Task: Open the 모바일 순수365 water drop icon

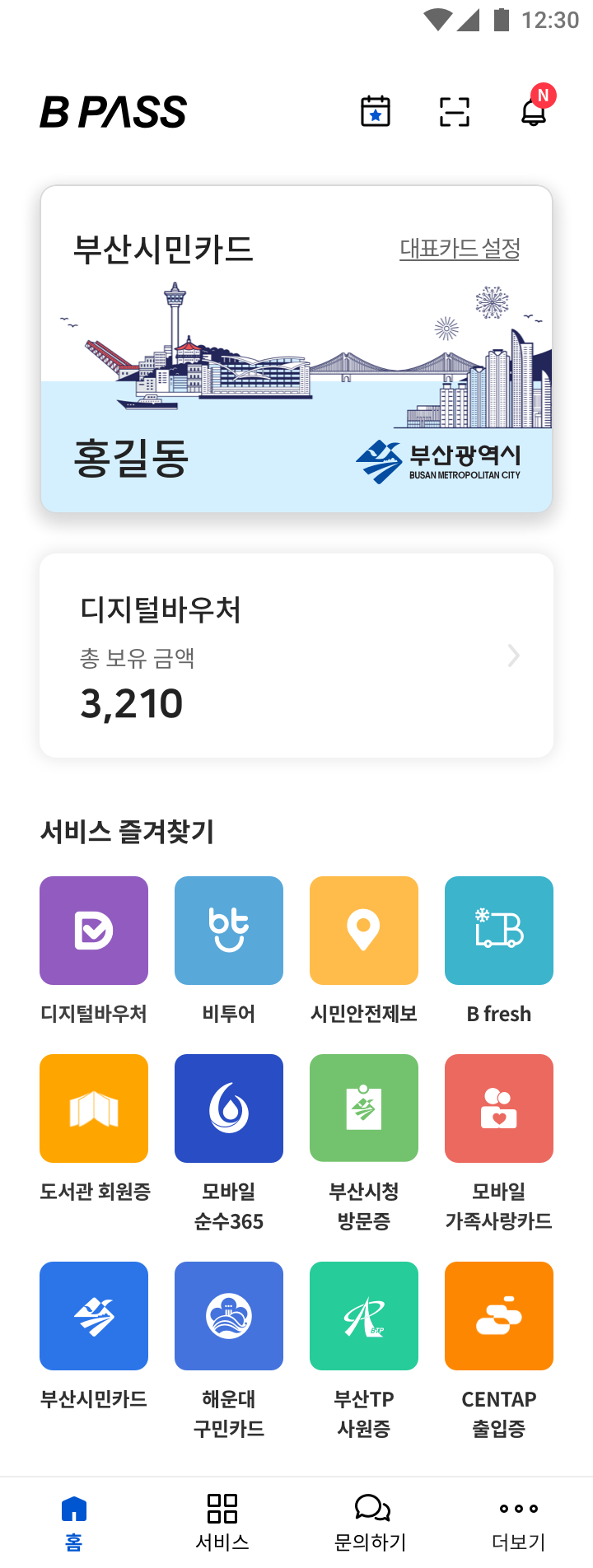Action: pyautogui.click(x=228, y=1108)
